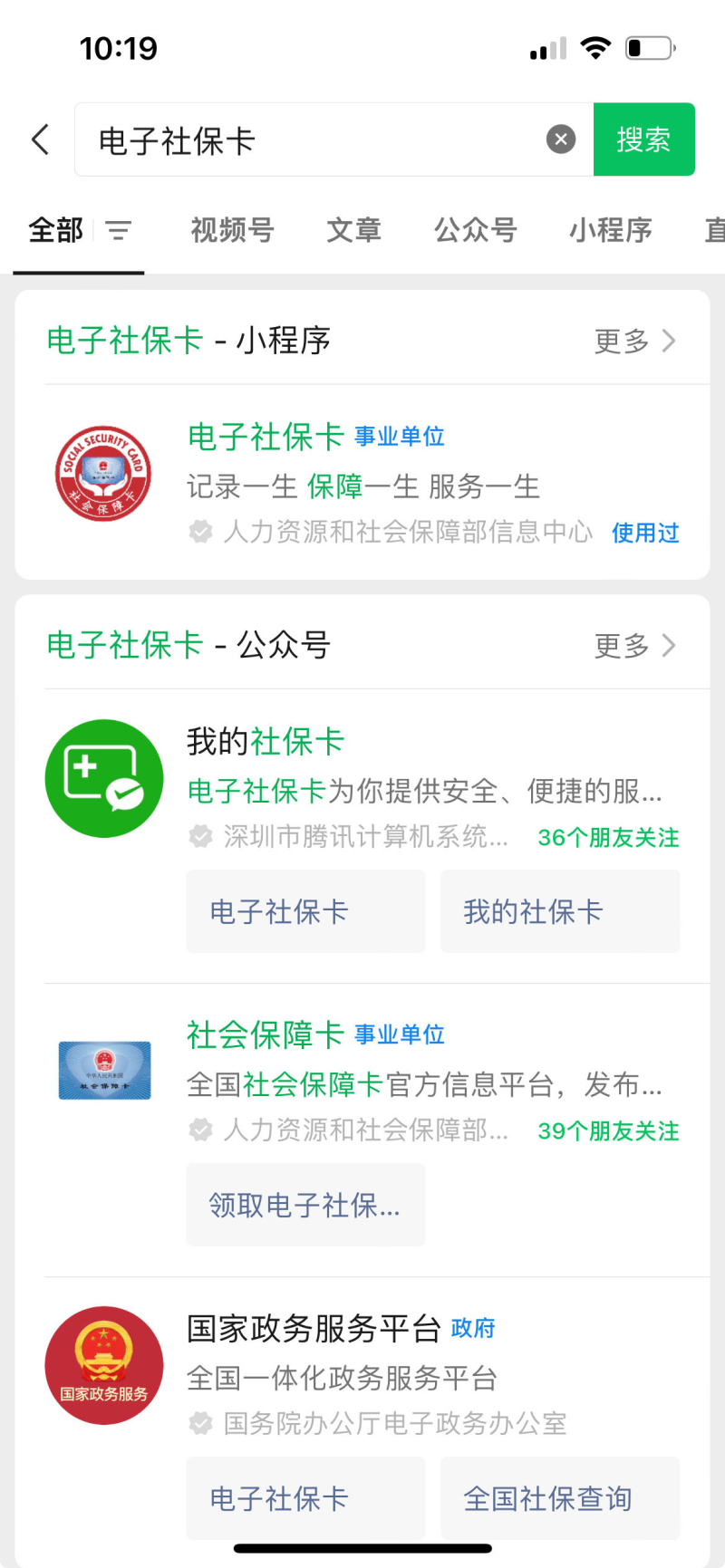Image resolution: width=725 pixels, height=1568 pixels.
Task: Show more 小程序 results via 更多
Action: pyautogui.click(x=634, y=341)
